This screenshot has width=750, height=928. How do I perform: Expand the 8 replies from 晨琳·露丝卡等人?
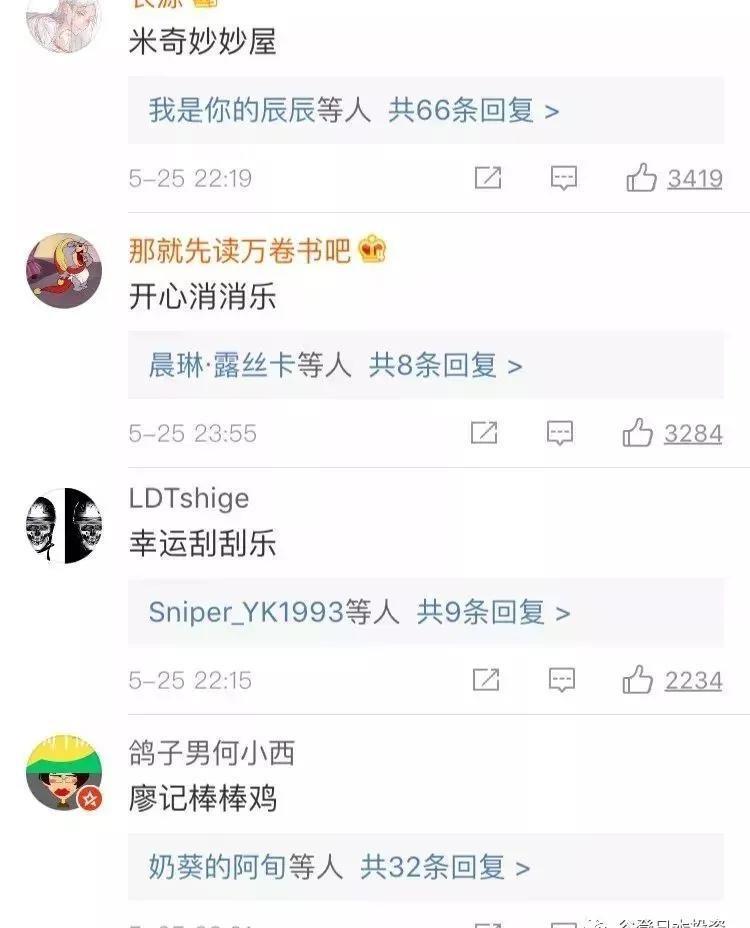[336, 365]
